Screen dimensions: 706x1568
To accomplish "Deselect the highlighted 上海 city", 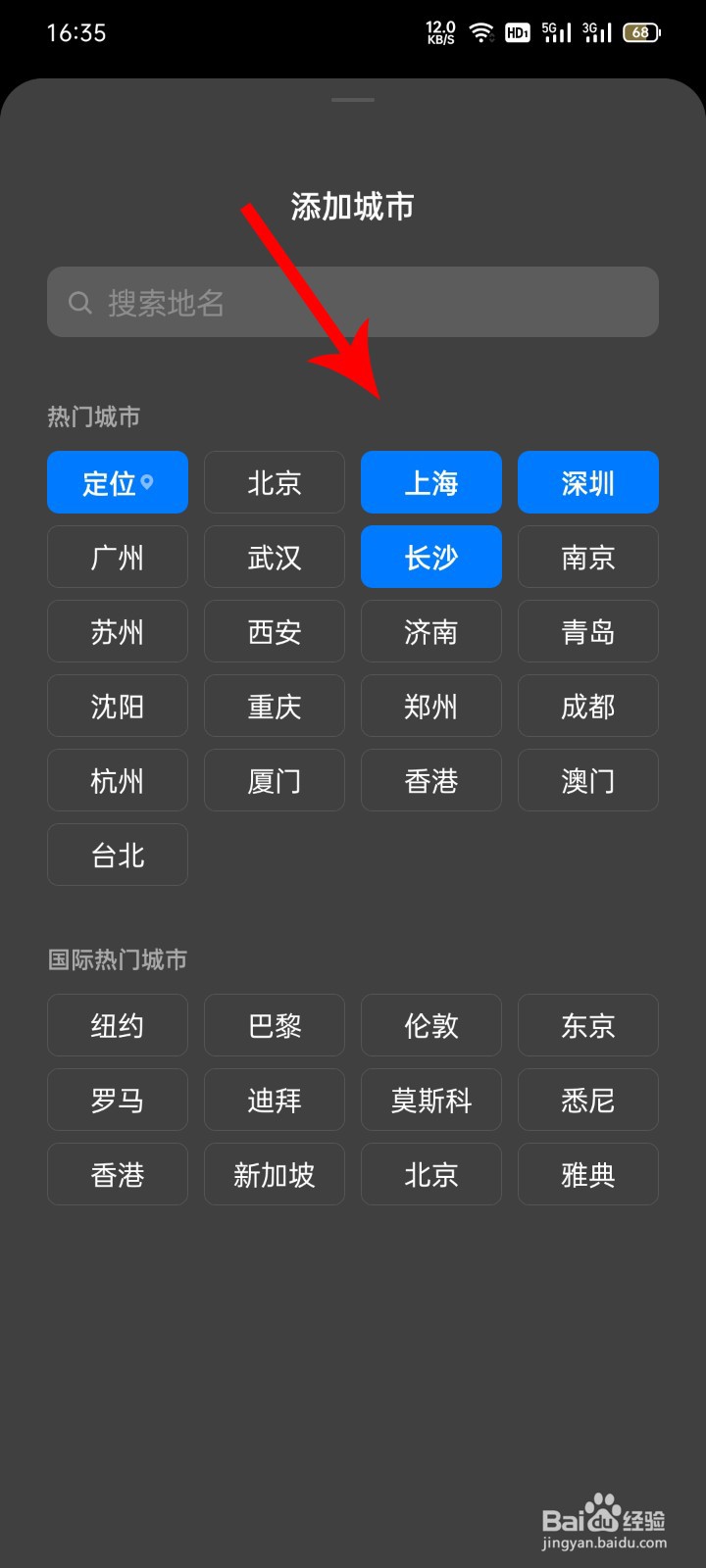I will [x=431, y=482].
